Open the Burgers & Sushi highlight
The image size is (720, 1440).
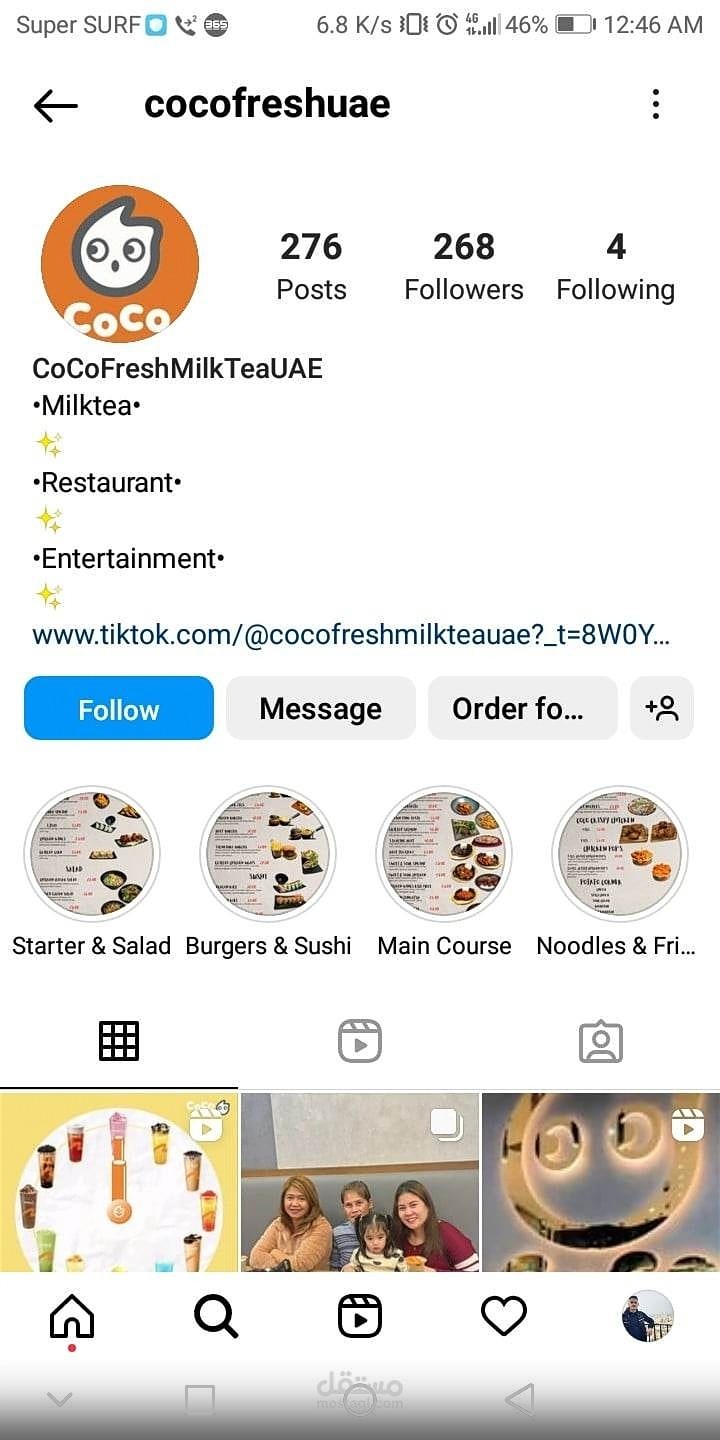268,854
